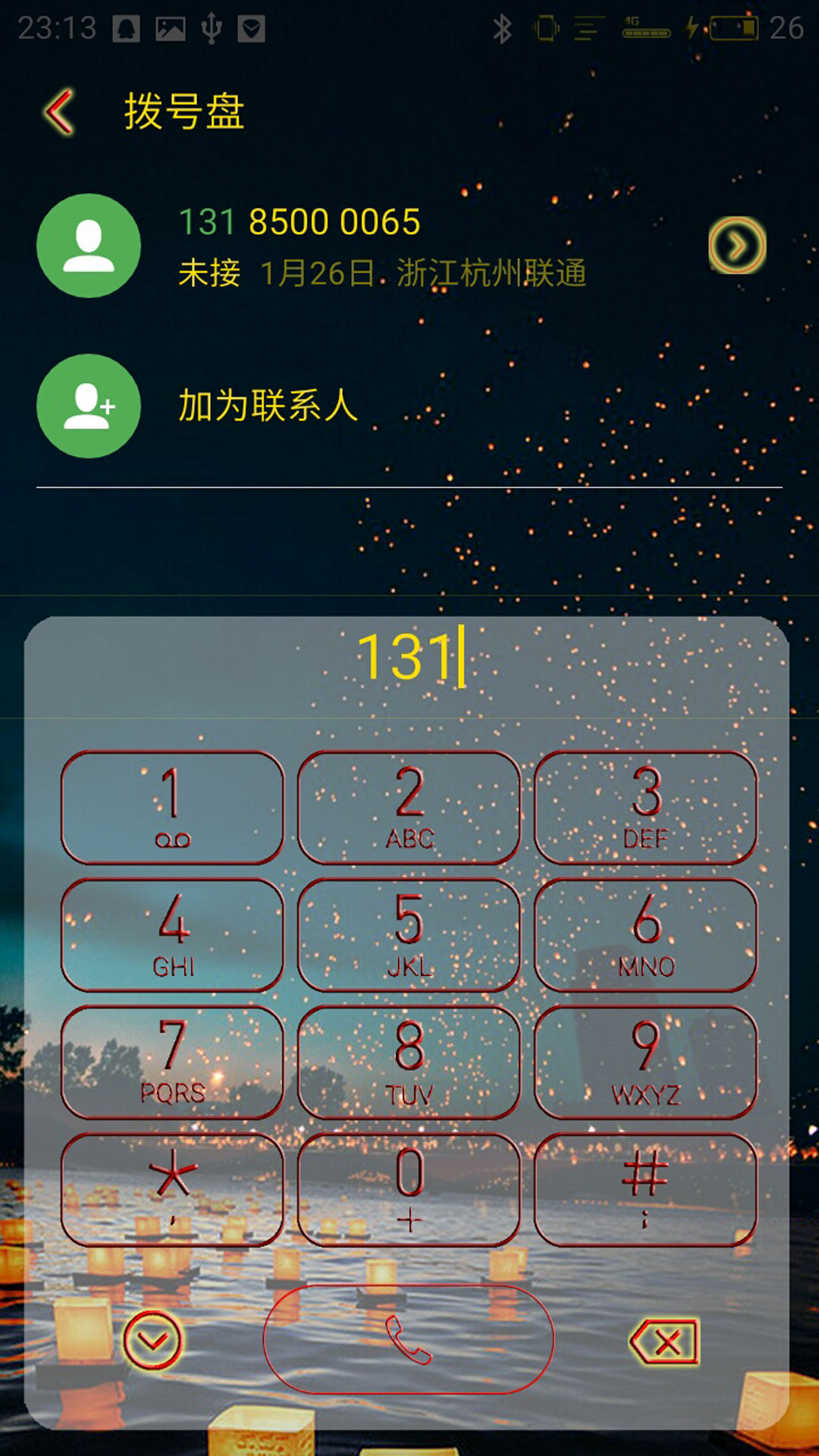Dial digit 7 PQRS
The height and width of the screenshot is (1456, 819).
pos(172,1062)
